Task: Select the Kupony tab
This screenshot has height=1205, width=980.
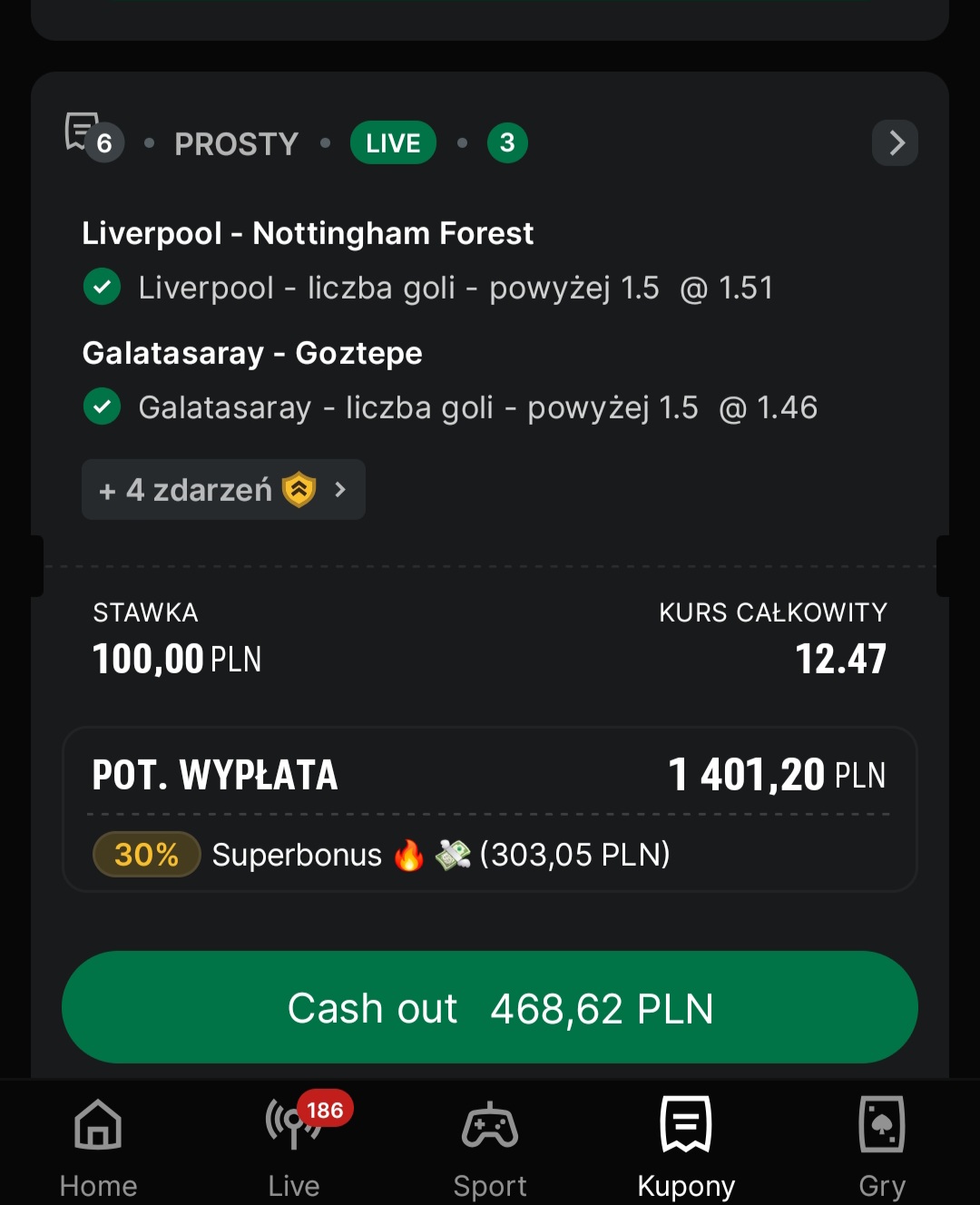Action: [686, 1147]
